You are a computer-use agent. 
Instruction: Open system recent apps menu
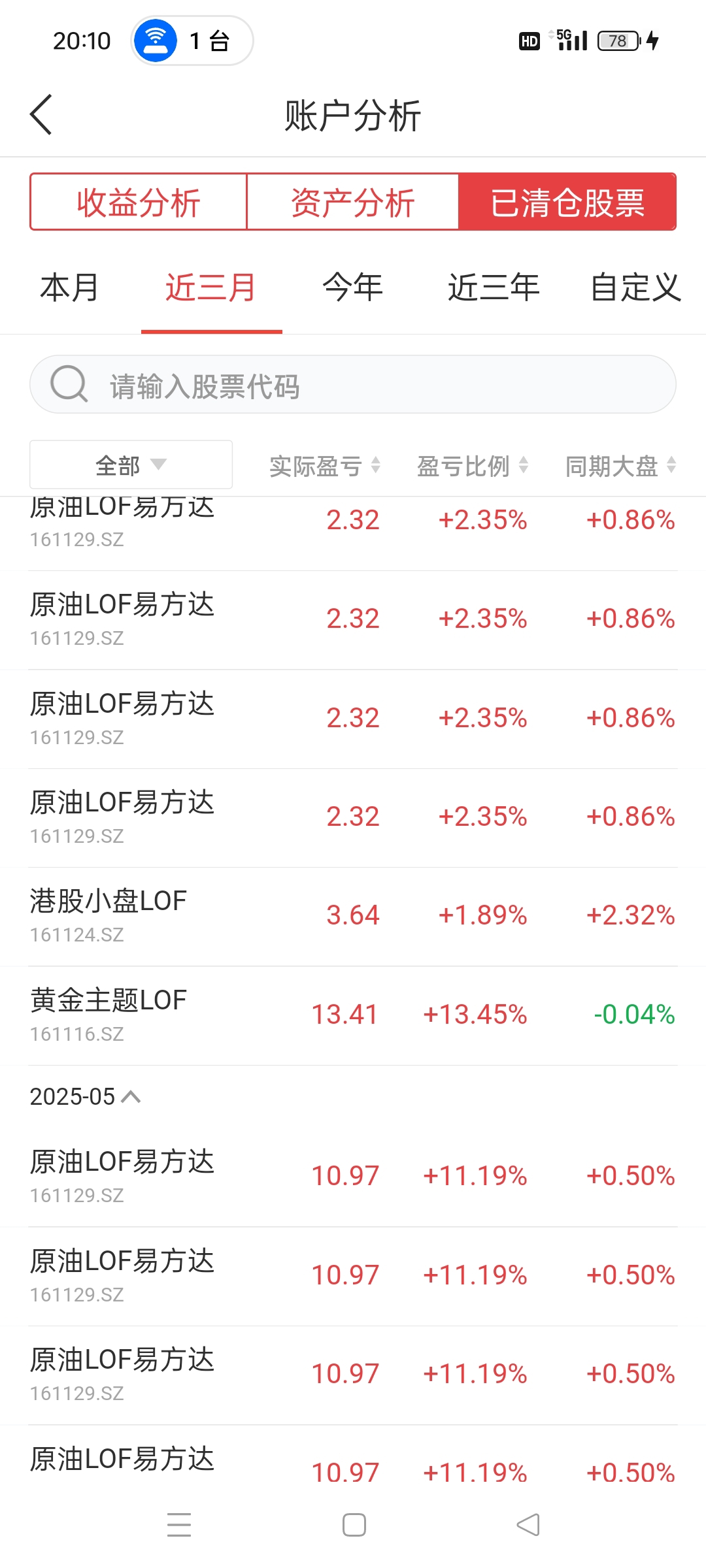(179, 1525)
